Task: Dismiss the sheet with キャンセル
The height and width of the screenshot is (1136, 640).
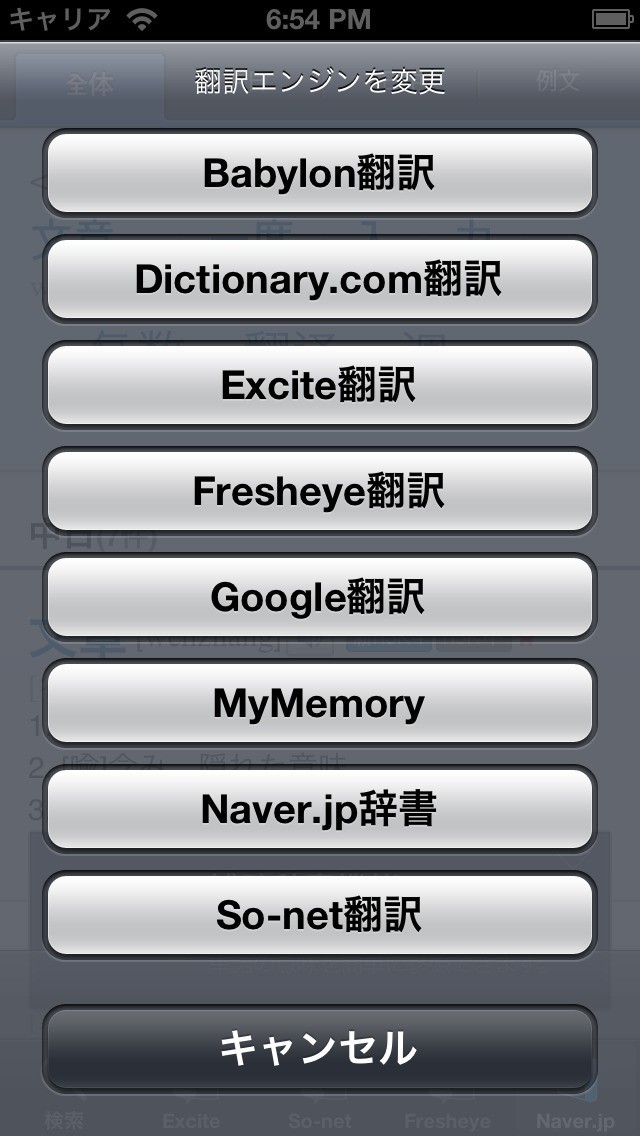Action: point(319,1048)
